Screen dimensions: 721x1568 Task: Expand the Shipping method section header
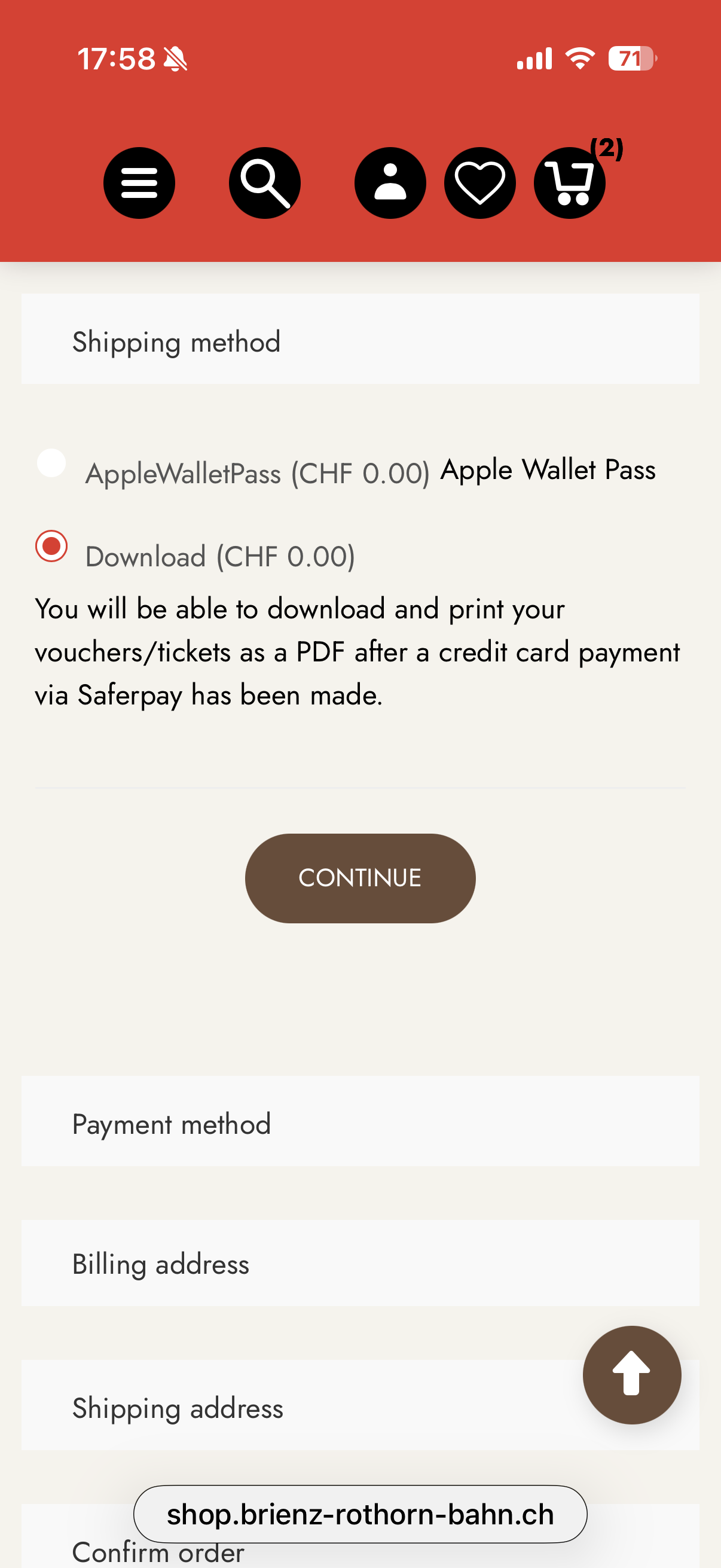coord(360,341)
